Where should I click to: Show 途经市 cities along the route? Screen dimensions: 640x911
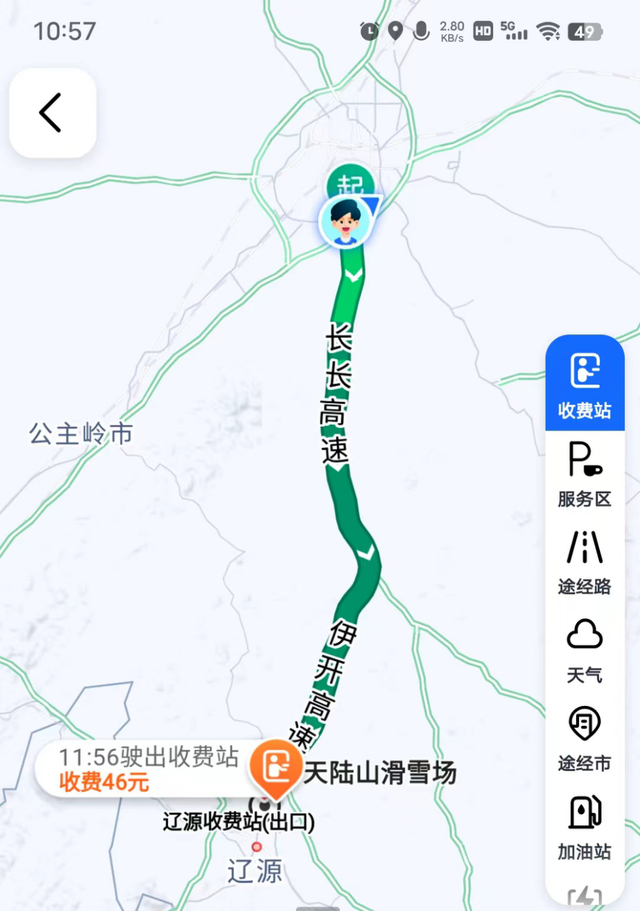584,738
